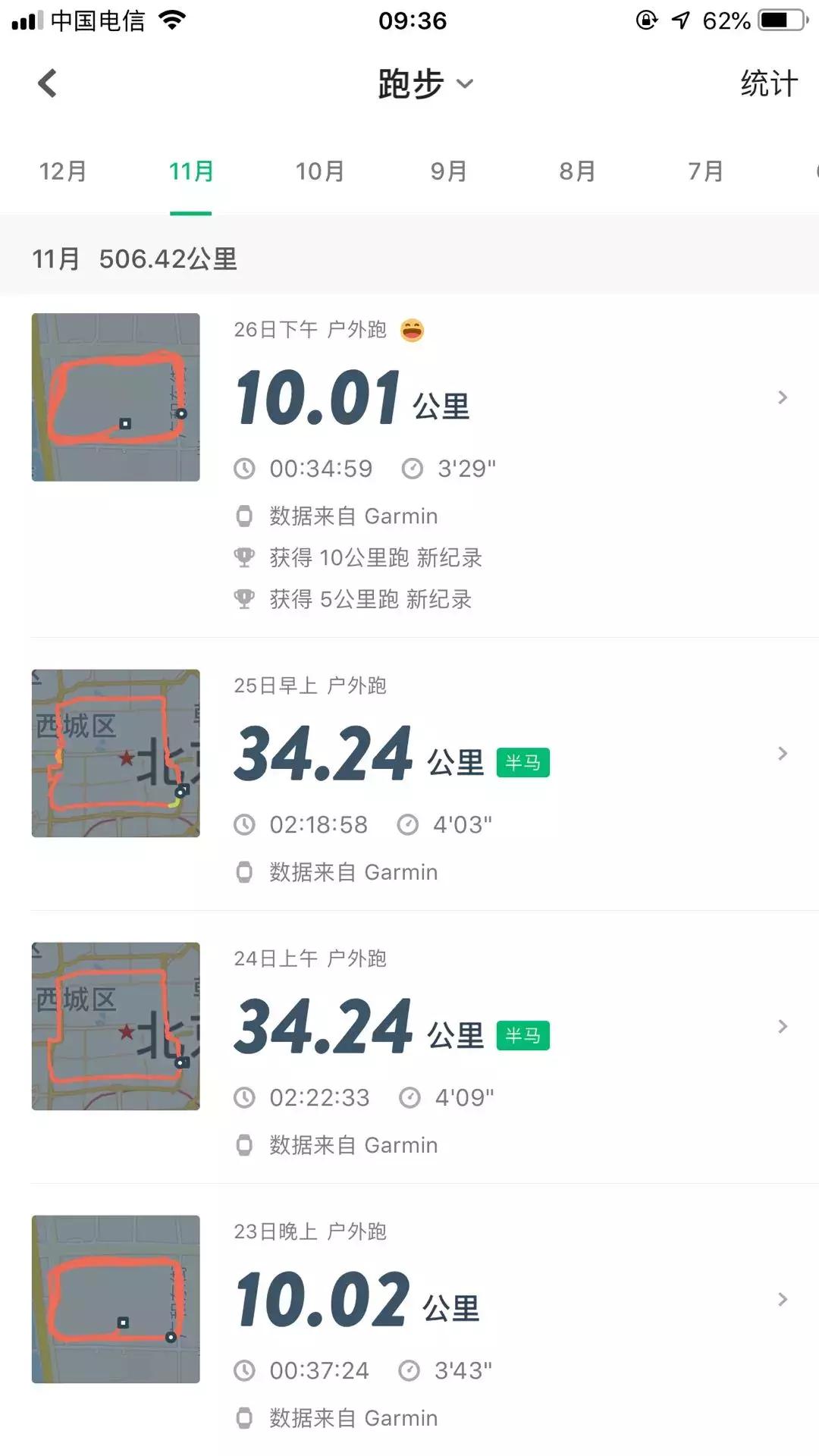Tap the route map of the 24日上午 run
The height and width of the screenshot is (1456, 819).
coord(116,1026)
